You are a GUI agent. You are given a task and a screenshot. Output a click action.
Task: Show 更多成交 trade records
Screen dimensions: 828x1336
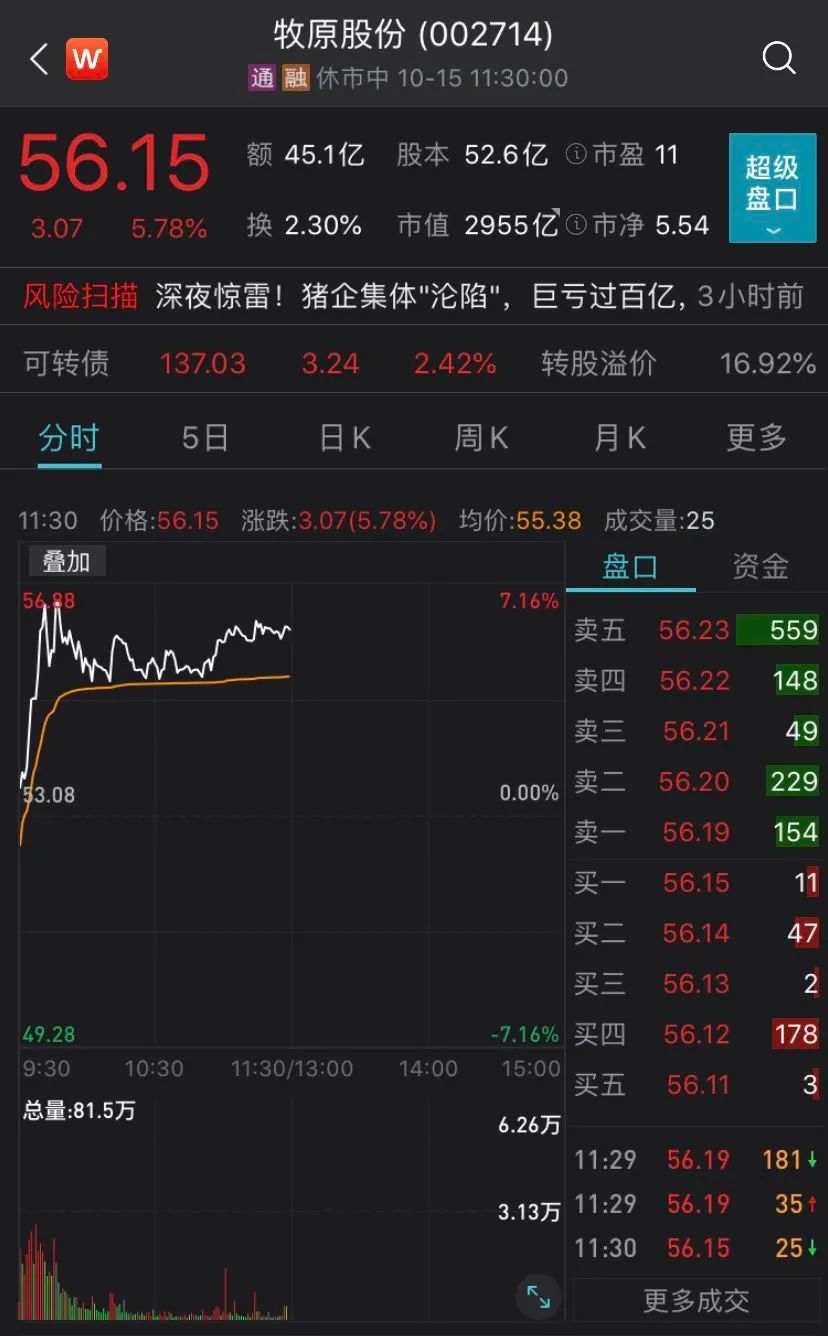tap(696, 1300)
